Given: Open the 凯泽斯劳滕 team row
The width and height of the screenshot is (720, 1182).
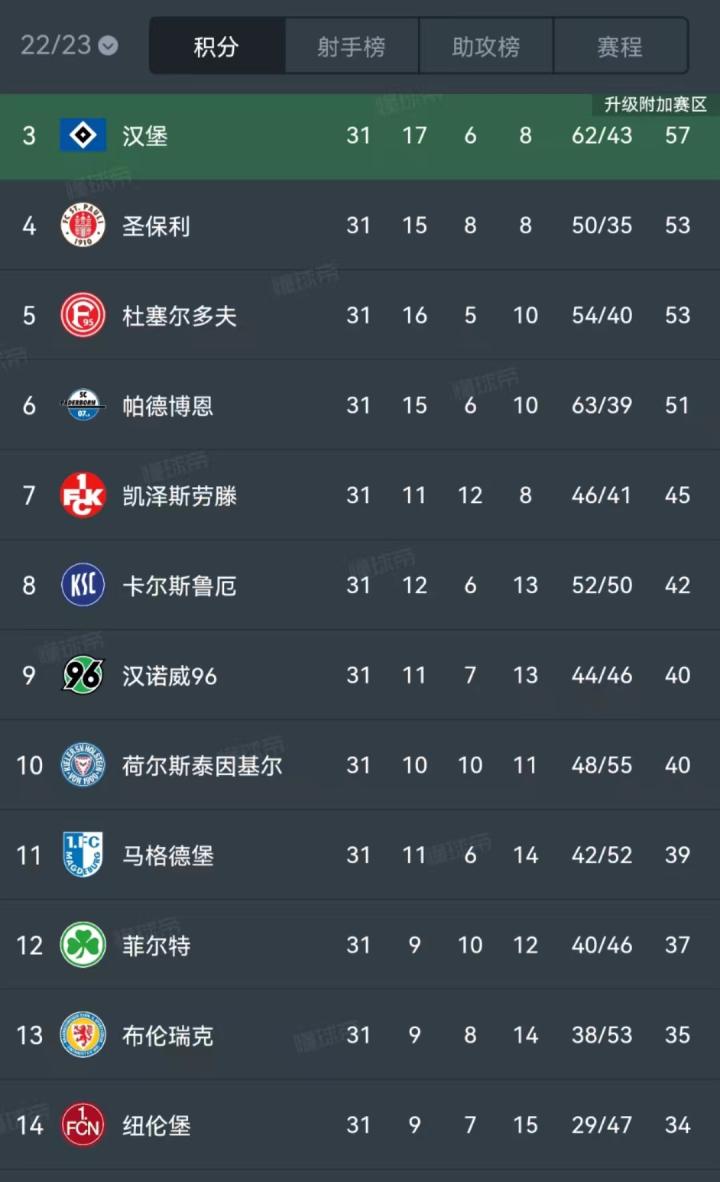Looking at the screenshot, I should [360, 495].
